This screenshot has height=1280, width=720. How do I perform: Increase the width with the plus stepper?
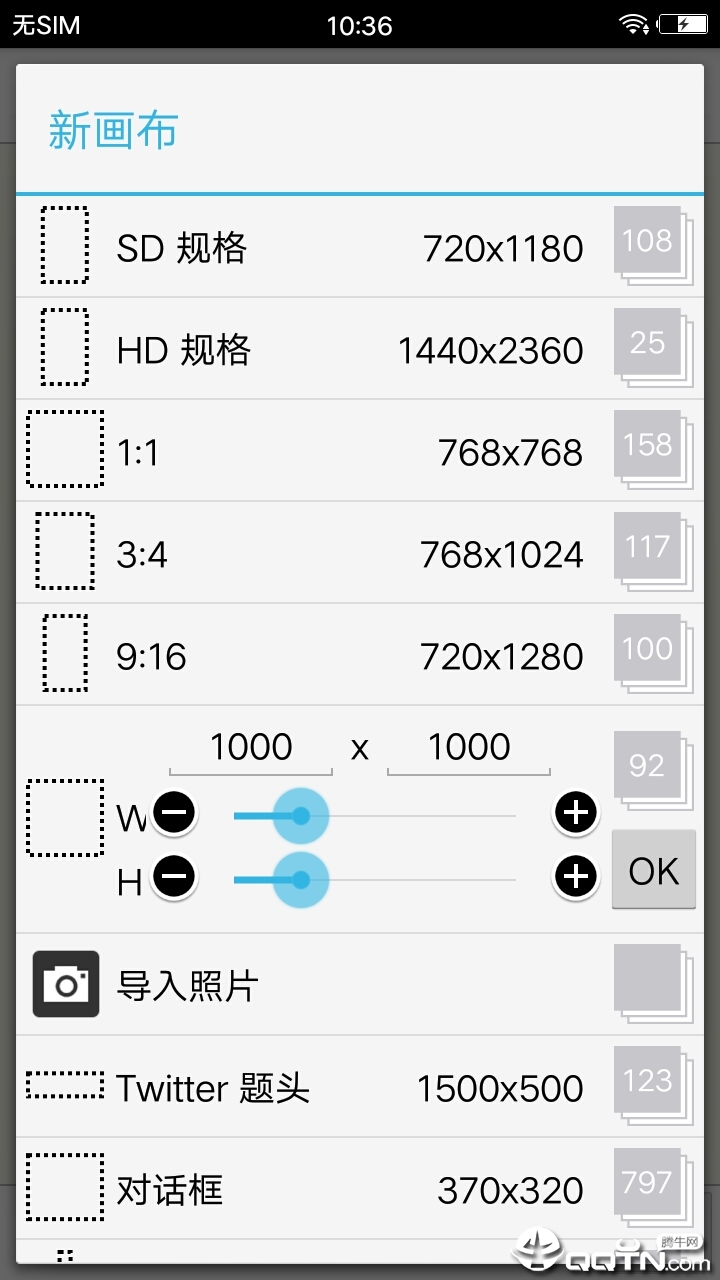[575, 813]
